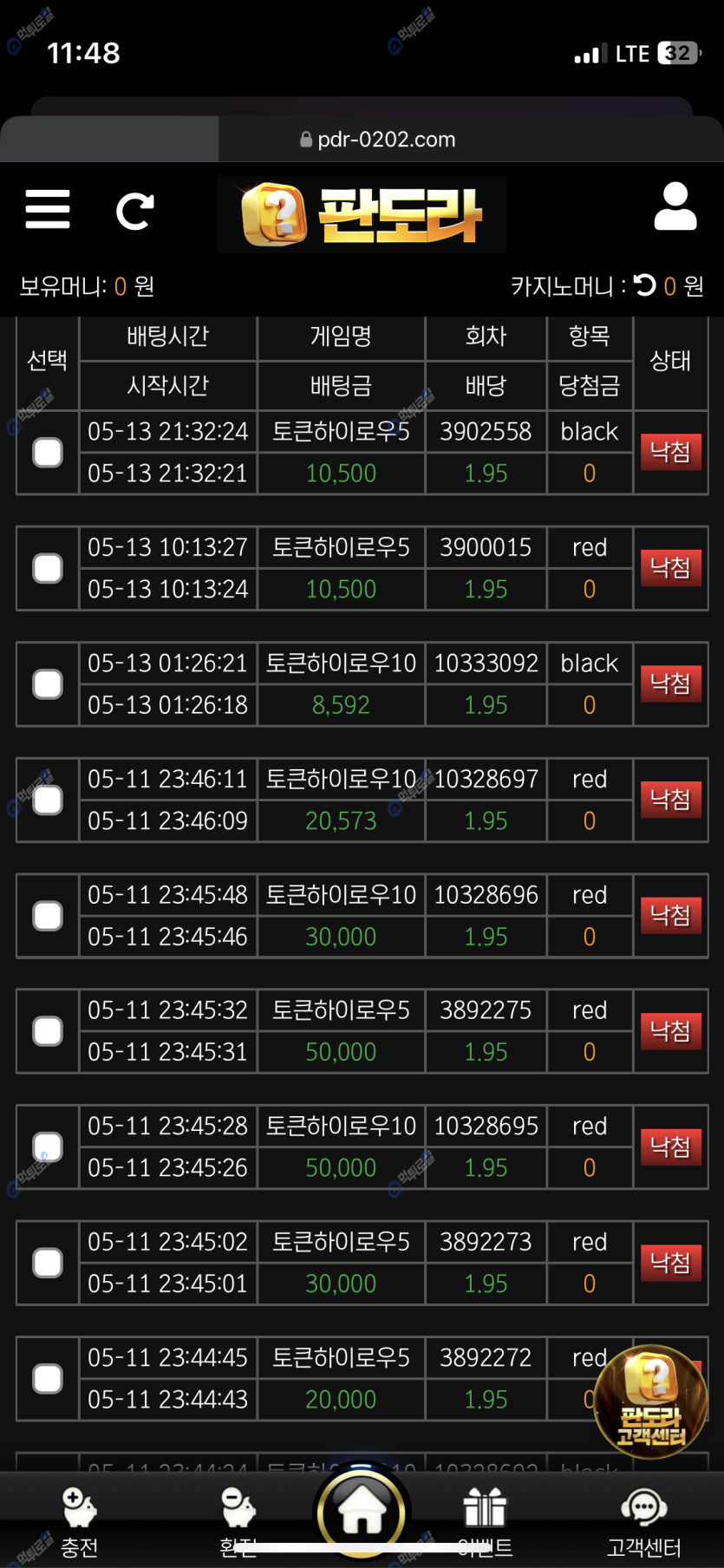724x1568 pixels.
Task: Tap the 판도라 logo banner
Action: pyautogui.click(x=362, y=214)
